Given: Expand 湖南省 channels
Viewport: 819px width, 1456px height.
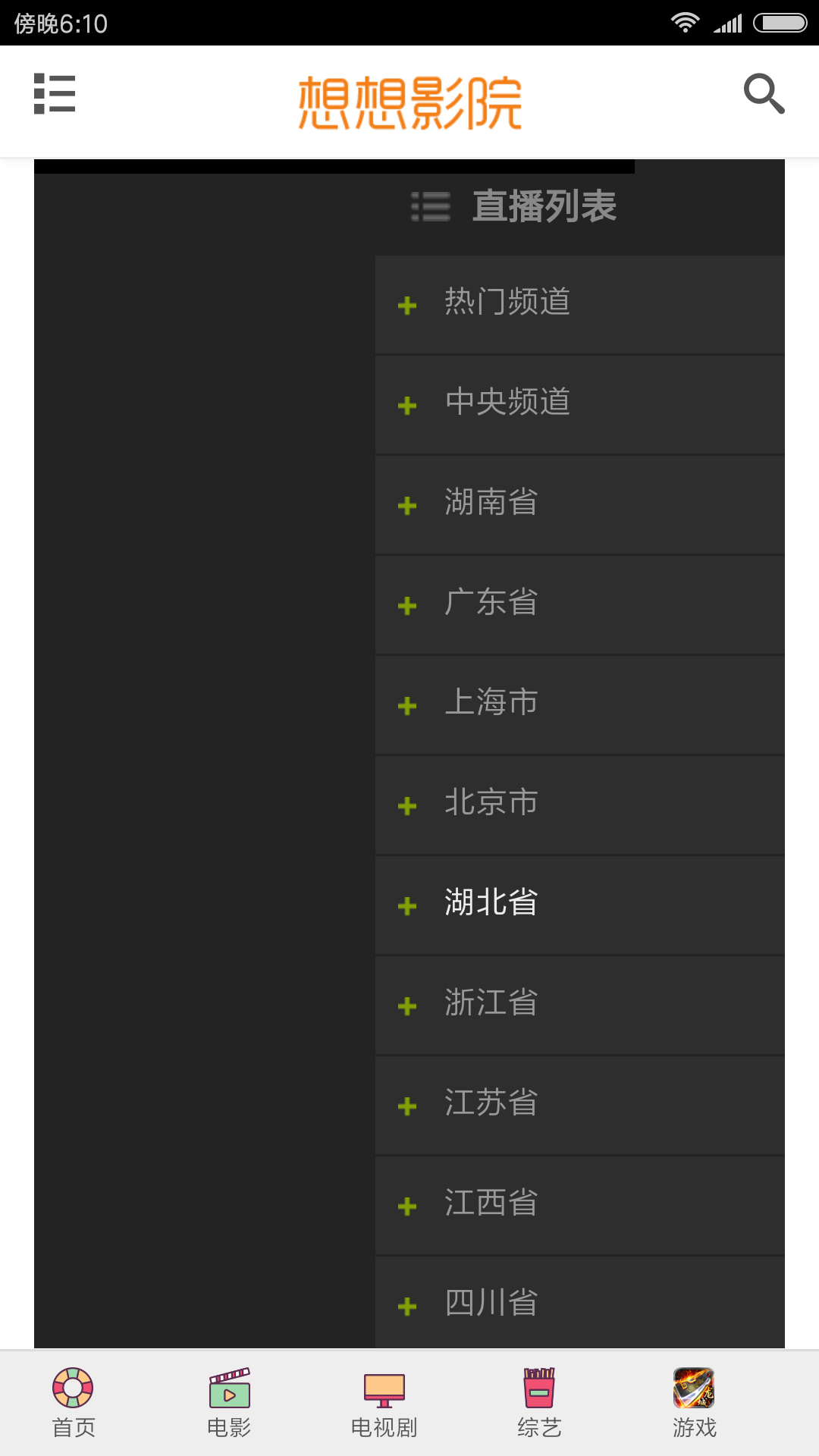Looking at the screenshot, I should click(580, 505).
